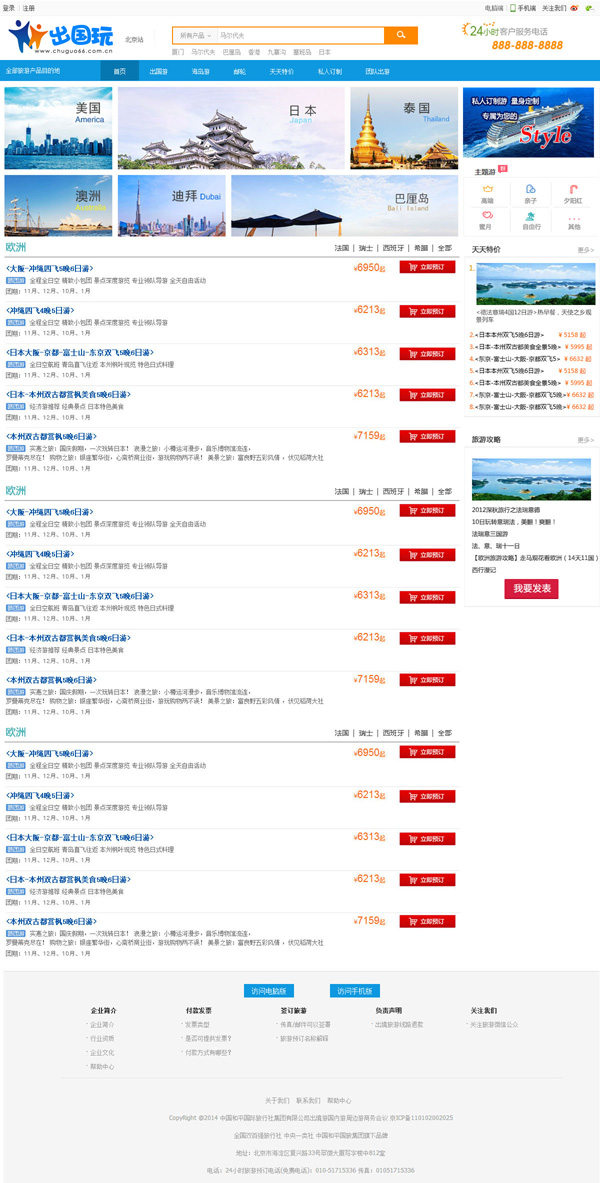The image size is (600, 1183).
Task: Open the 所有产品 category dropdown
Action: 194,35
